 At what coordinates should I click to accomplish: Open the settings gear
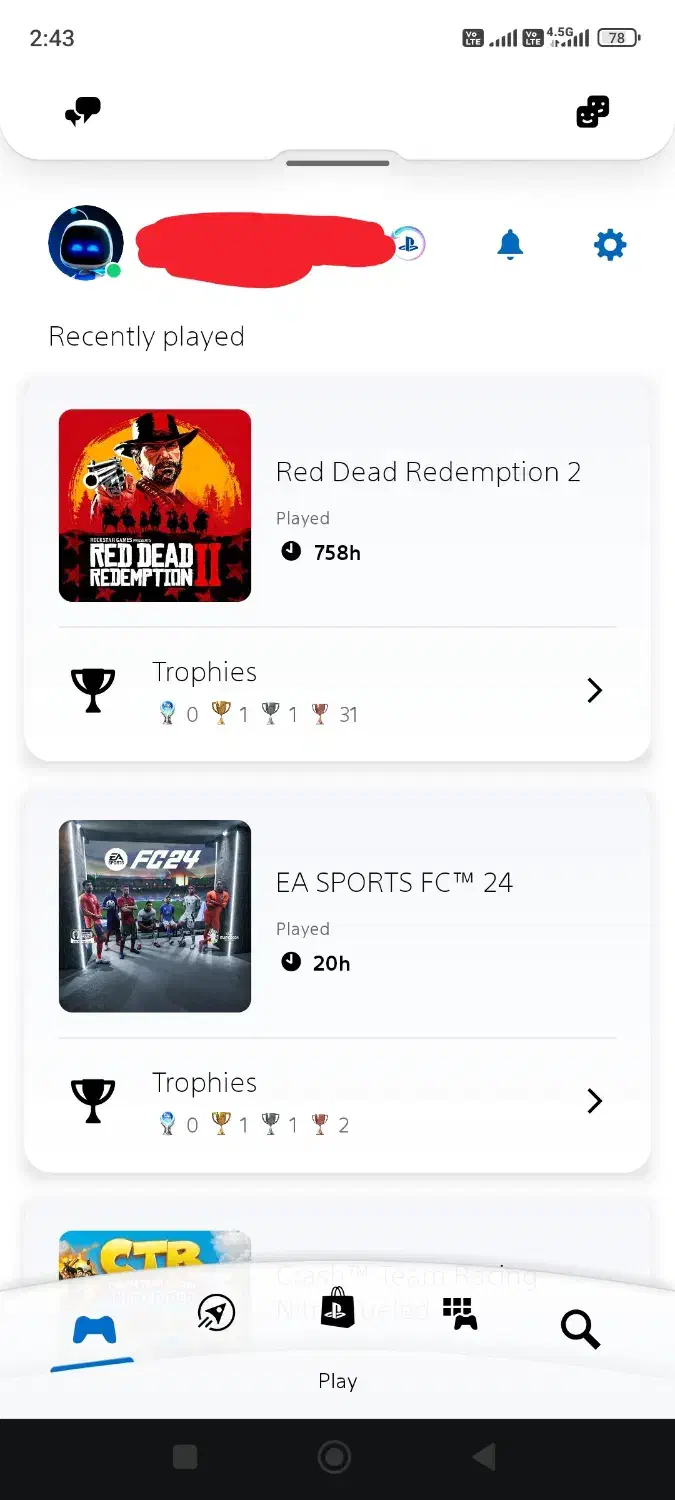coord(610,244)
